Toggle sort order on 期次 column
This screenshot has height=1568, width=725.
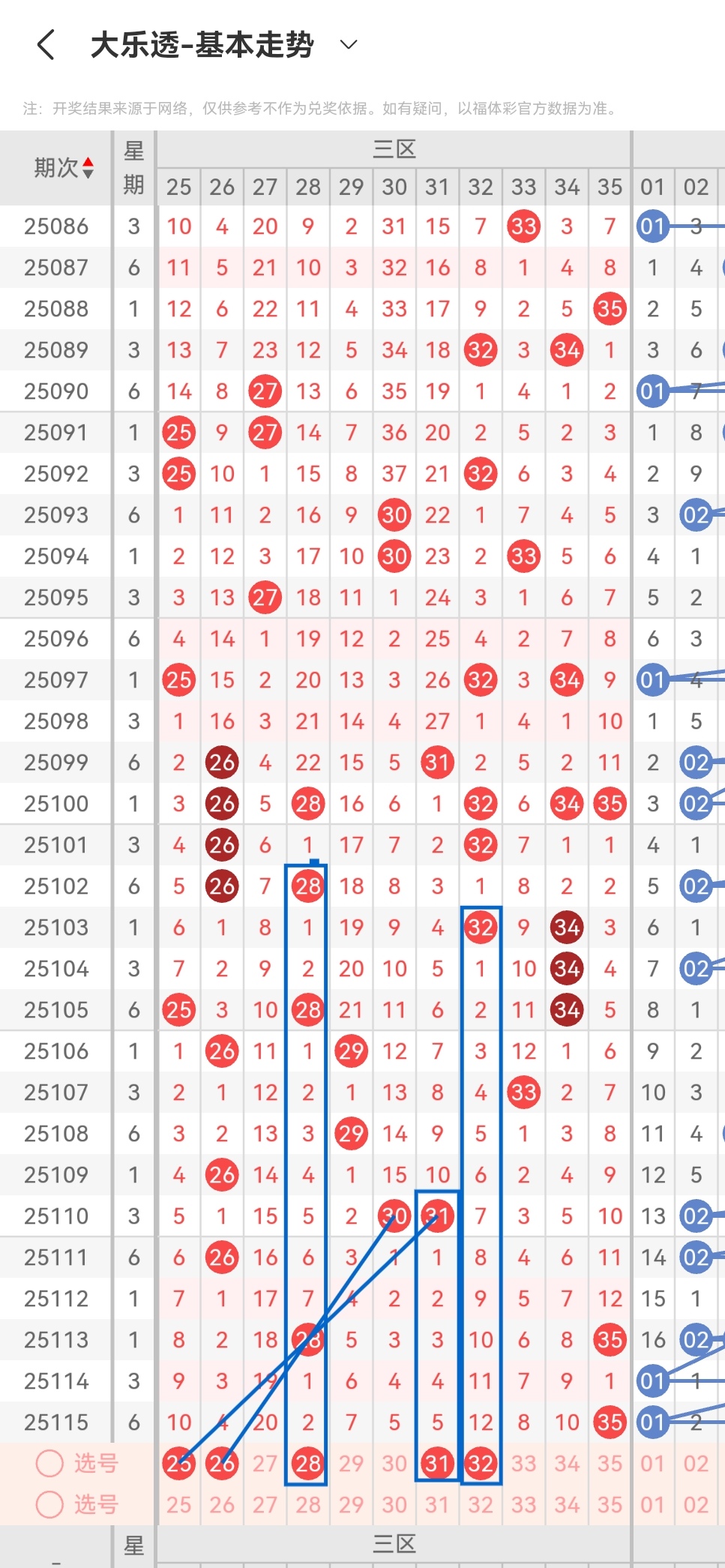pos(64,168)
